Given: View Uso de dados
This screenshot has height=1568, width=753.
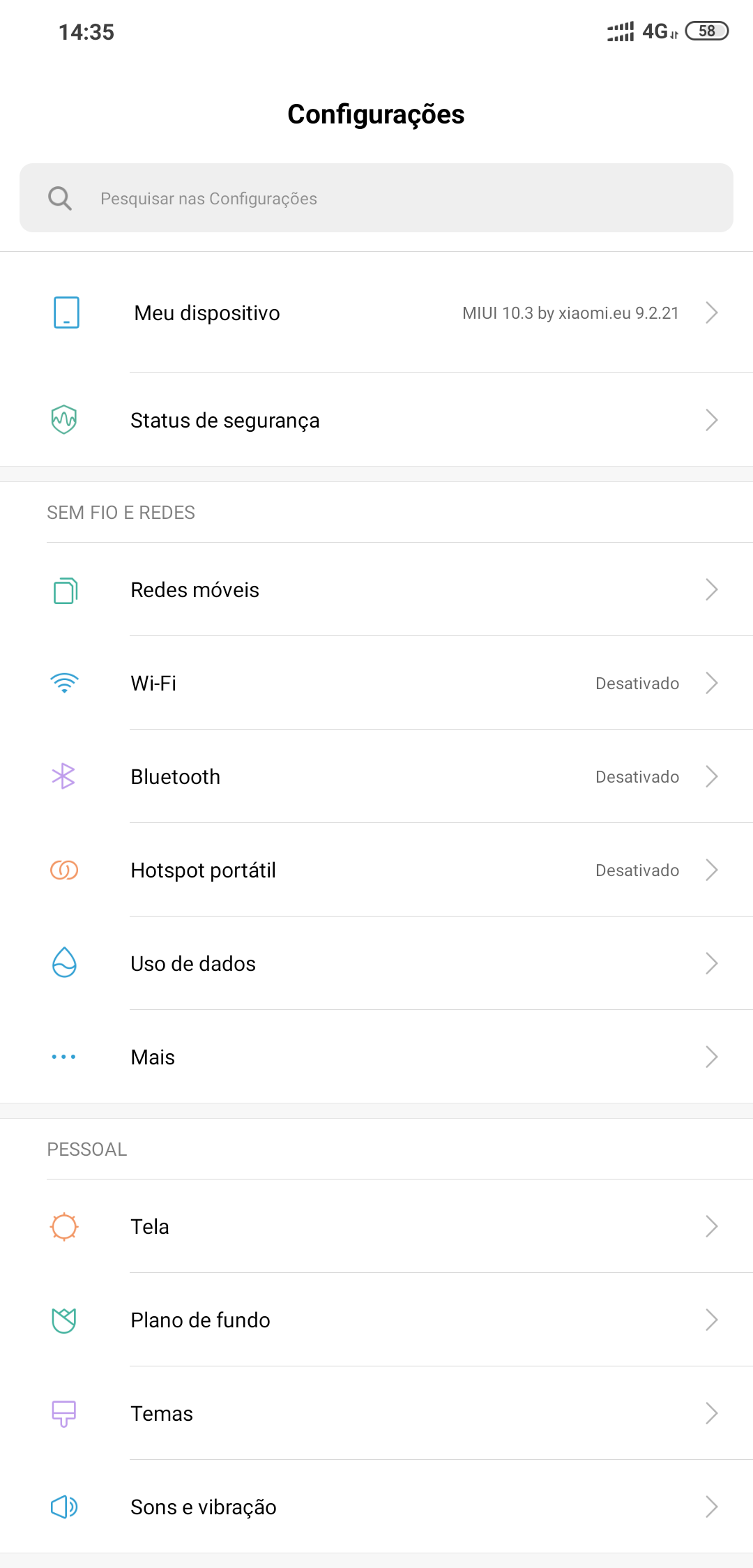Looking at the screenshot, I should (376, 963).
